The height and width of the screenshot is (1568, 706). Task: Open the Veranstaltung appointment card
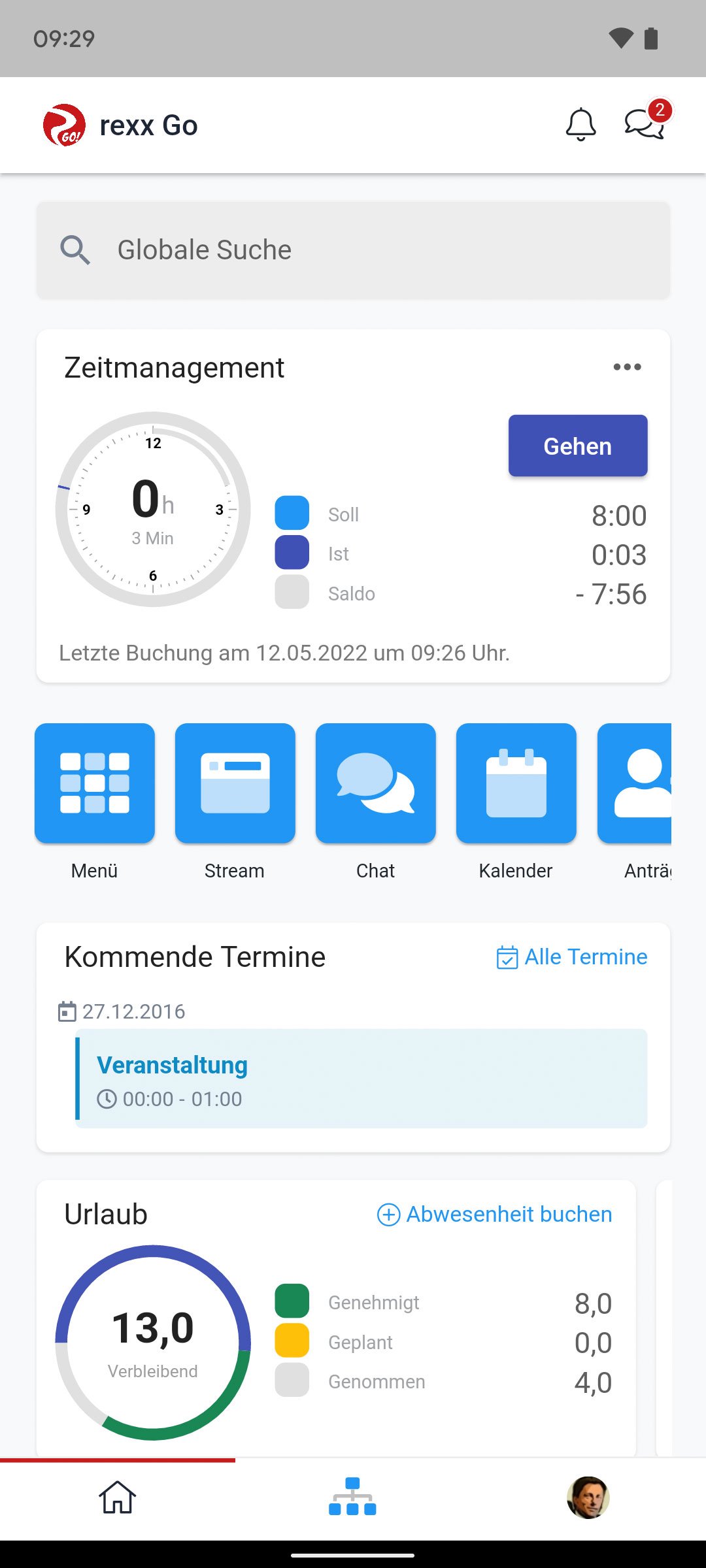point(361,1079)
